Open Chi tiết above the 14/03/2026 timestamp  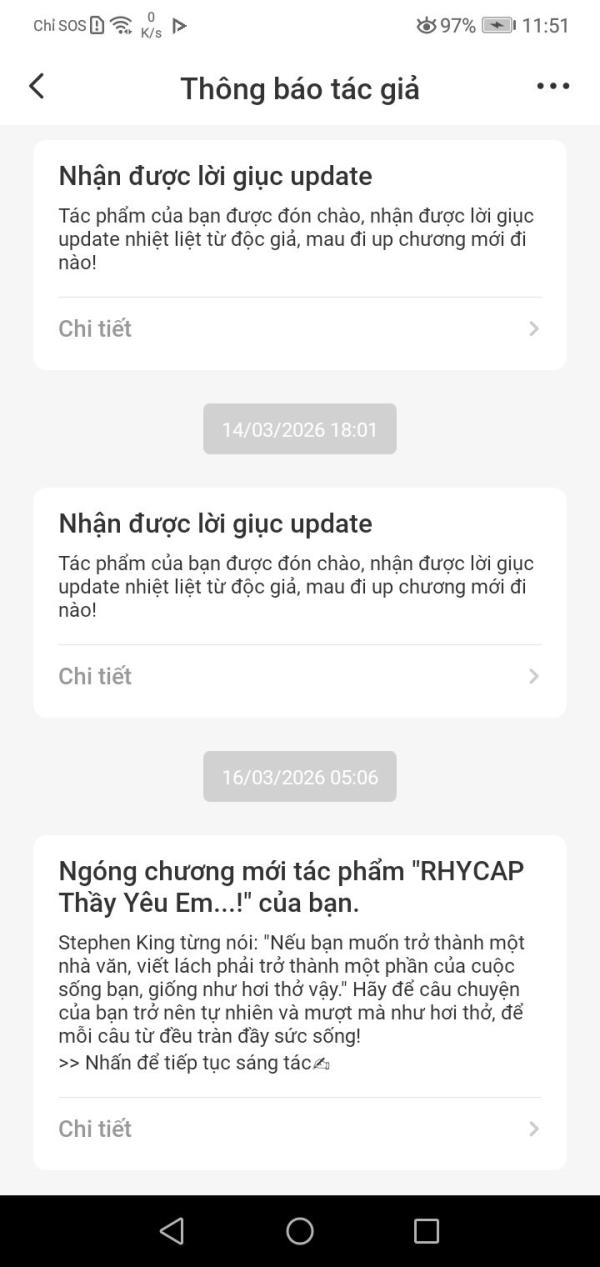click(300, 329)
